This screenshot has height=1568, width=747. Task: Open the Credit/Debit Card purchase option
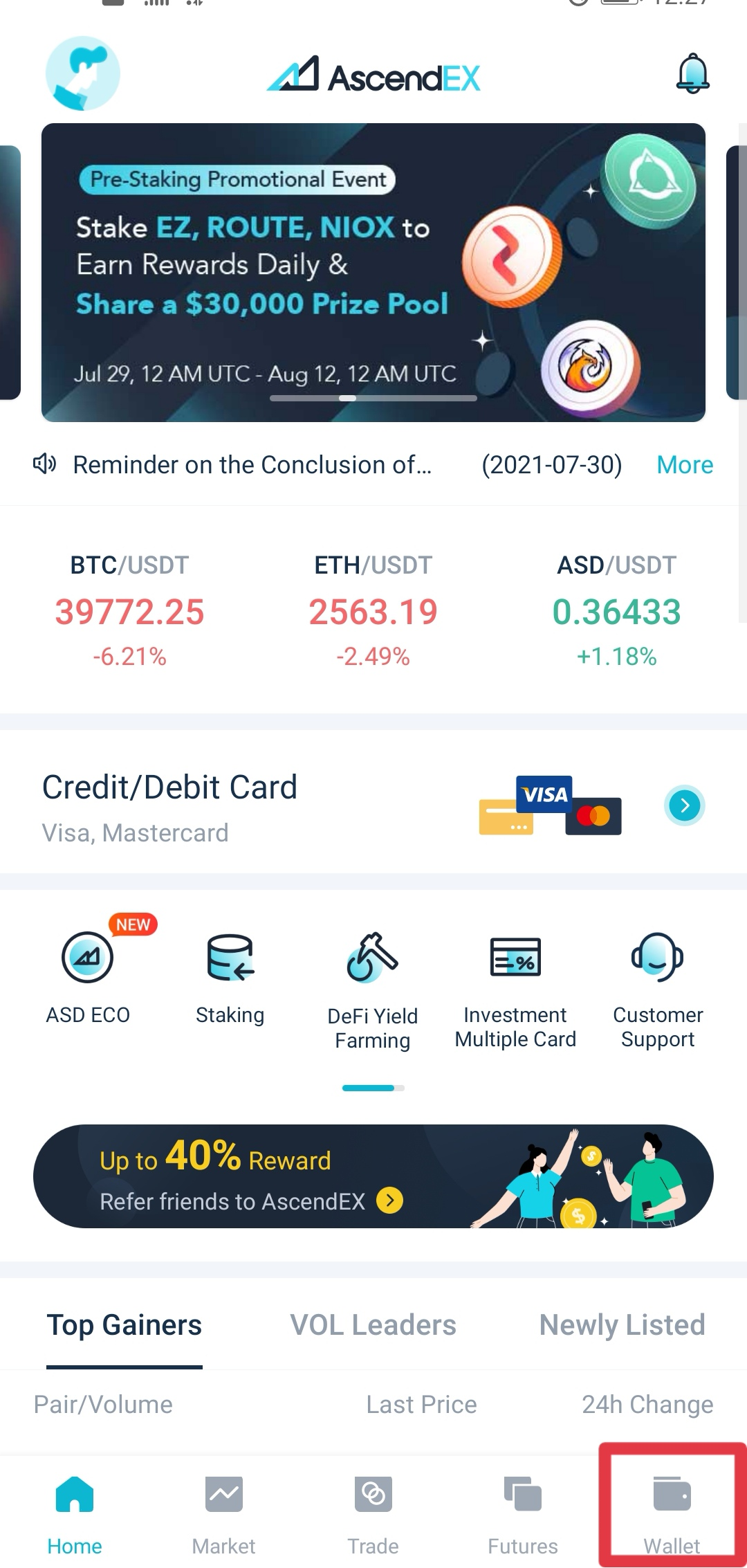click(373, 806)
